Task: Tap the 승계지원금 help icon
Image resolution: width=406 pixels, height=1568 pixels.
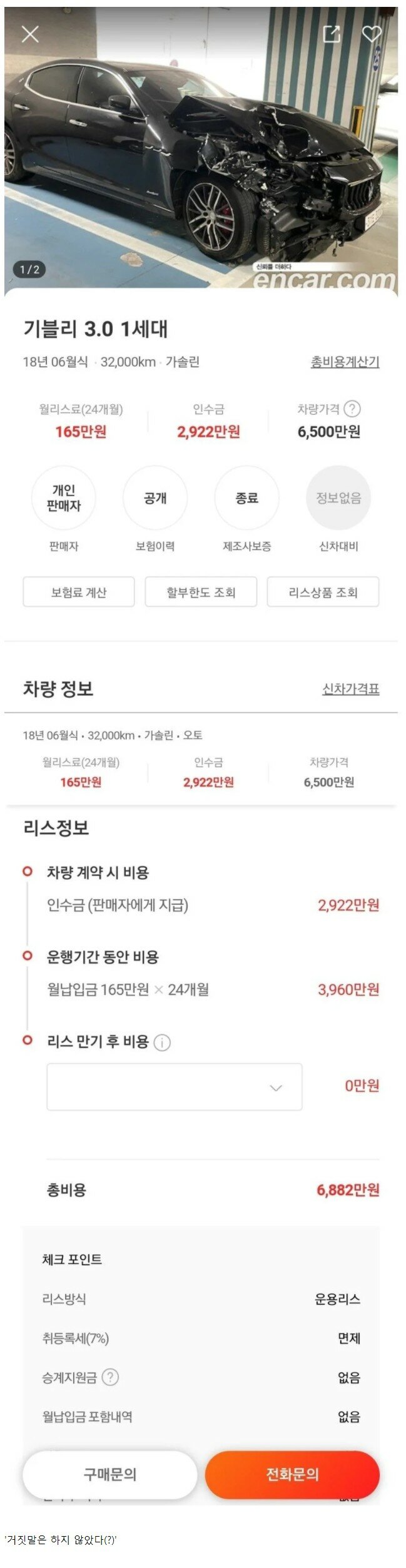Action: tap(110, 1377)
